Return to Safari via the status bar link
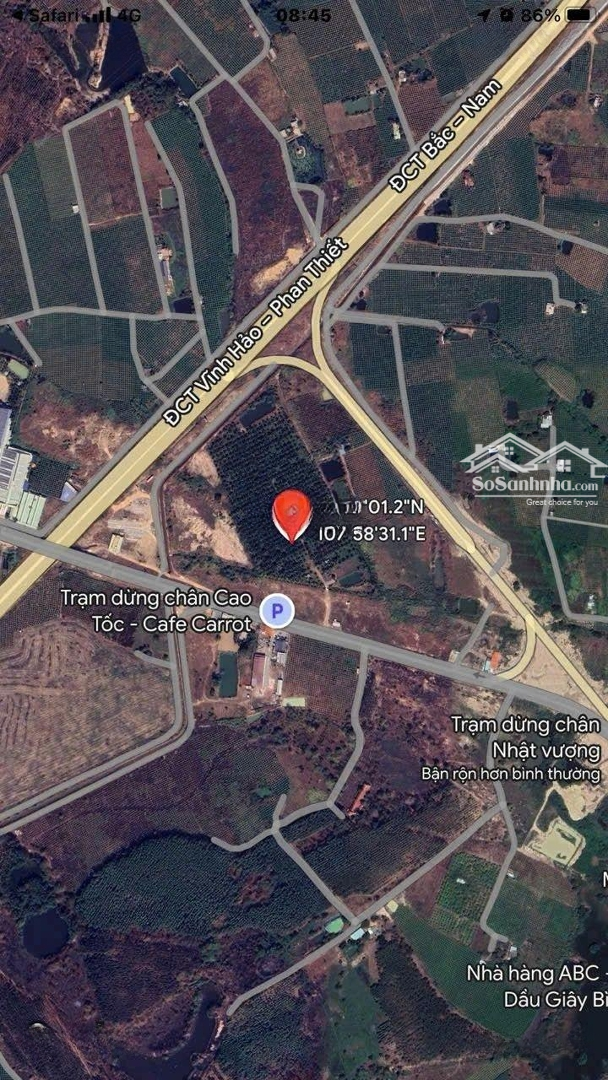This screenshot has height=1080, width=608. tap(38, 15)
